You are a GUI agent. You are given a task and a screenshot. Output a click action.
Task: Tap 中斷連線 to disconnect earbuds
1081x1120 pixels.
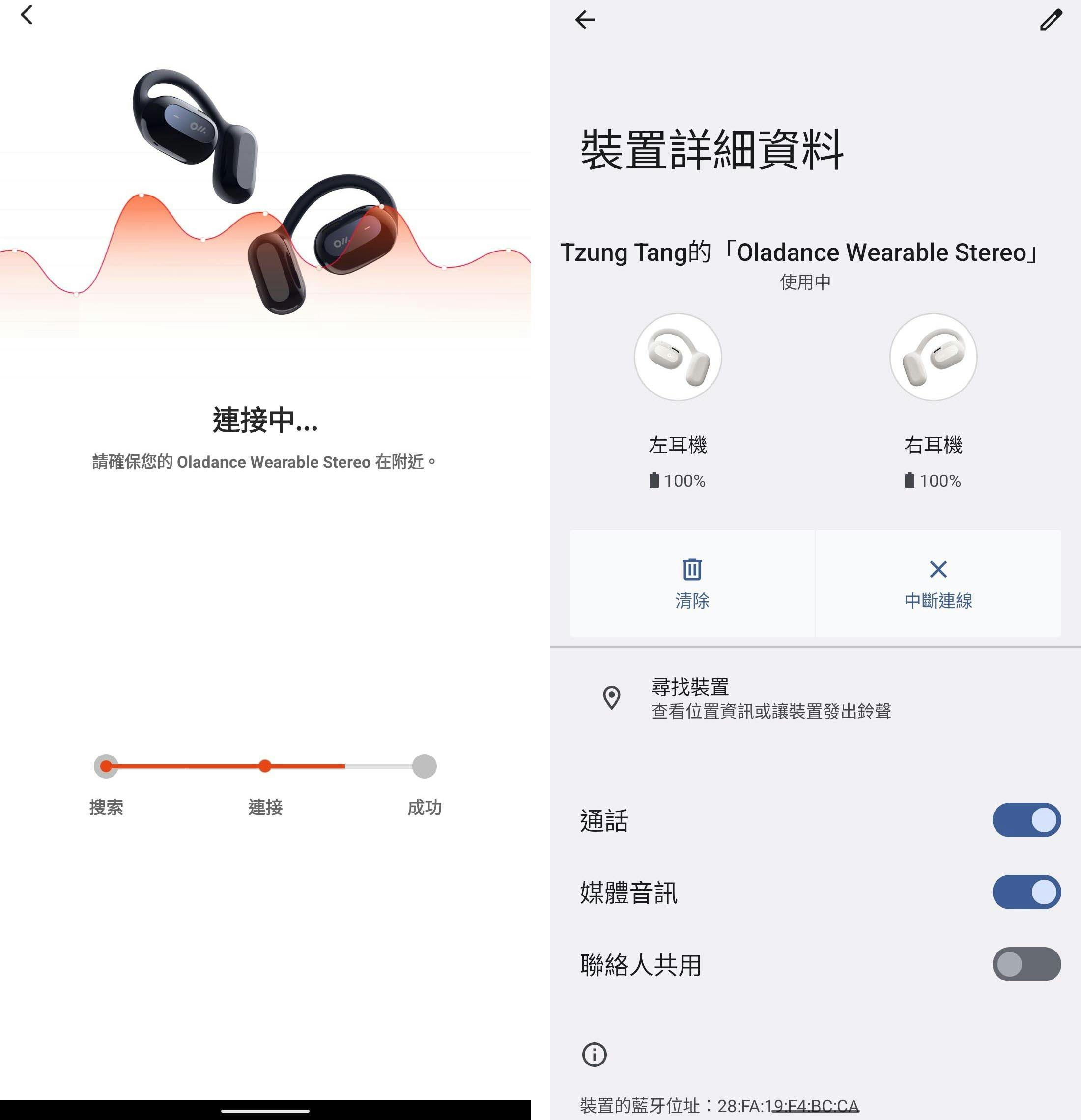pos(938,583)
